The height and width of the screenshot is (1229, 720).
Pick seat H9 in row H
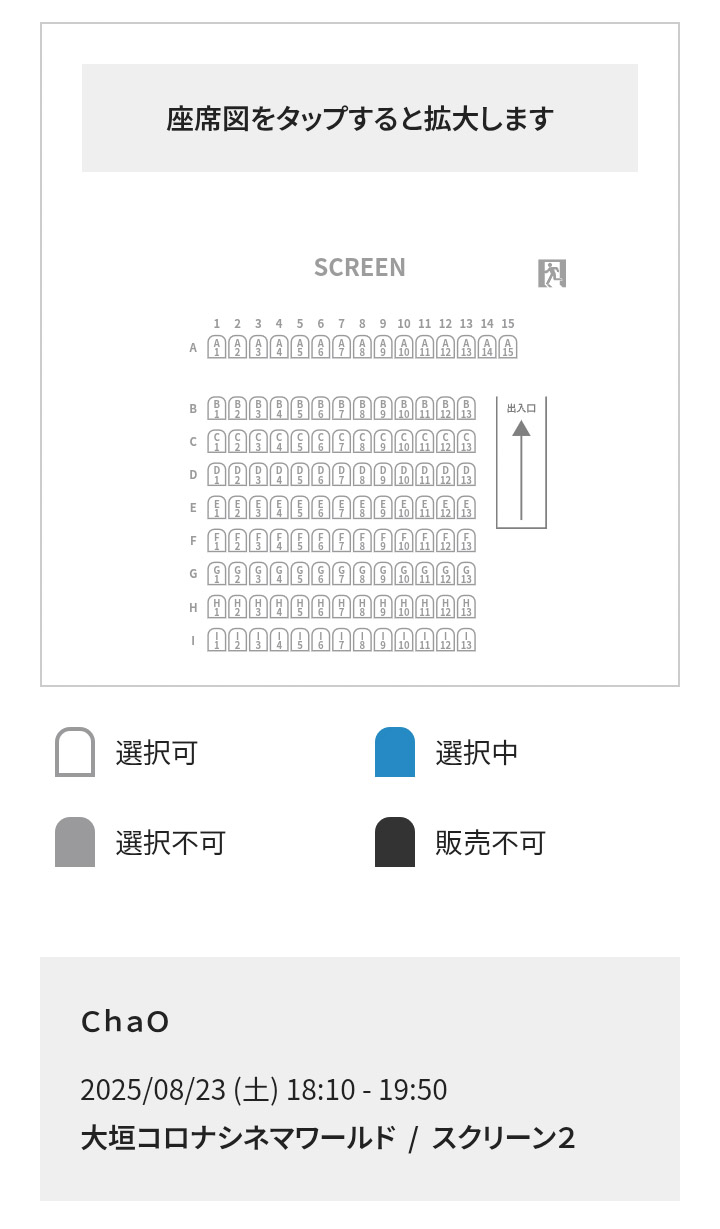tap(383, 606)
